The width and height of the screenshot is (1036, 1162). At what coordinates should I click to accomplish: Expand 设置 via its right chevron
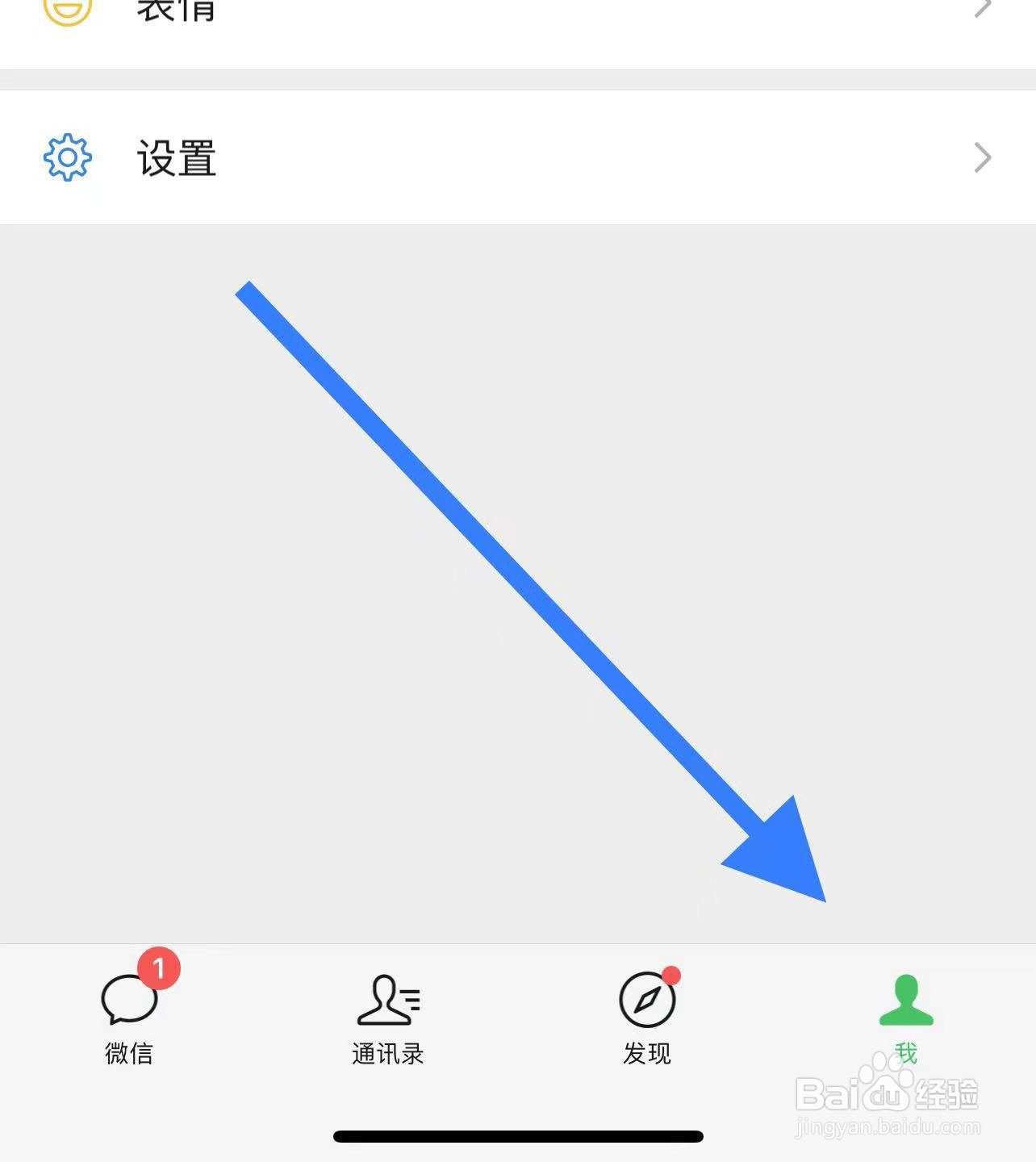[983, 157]
